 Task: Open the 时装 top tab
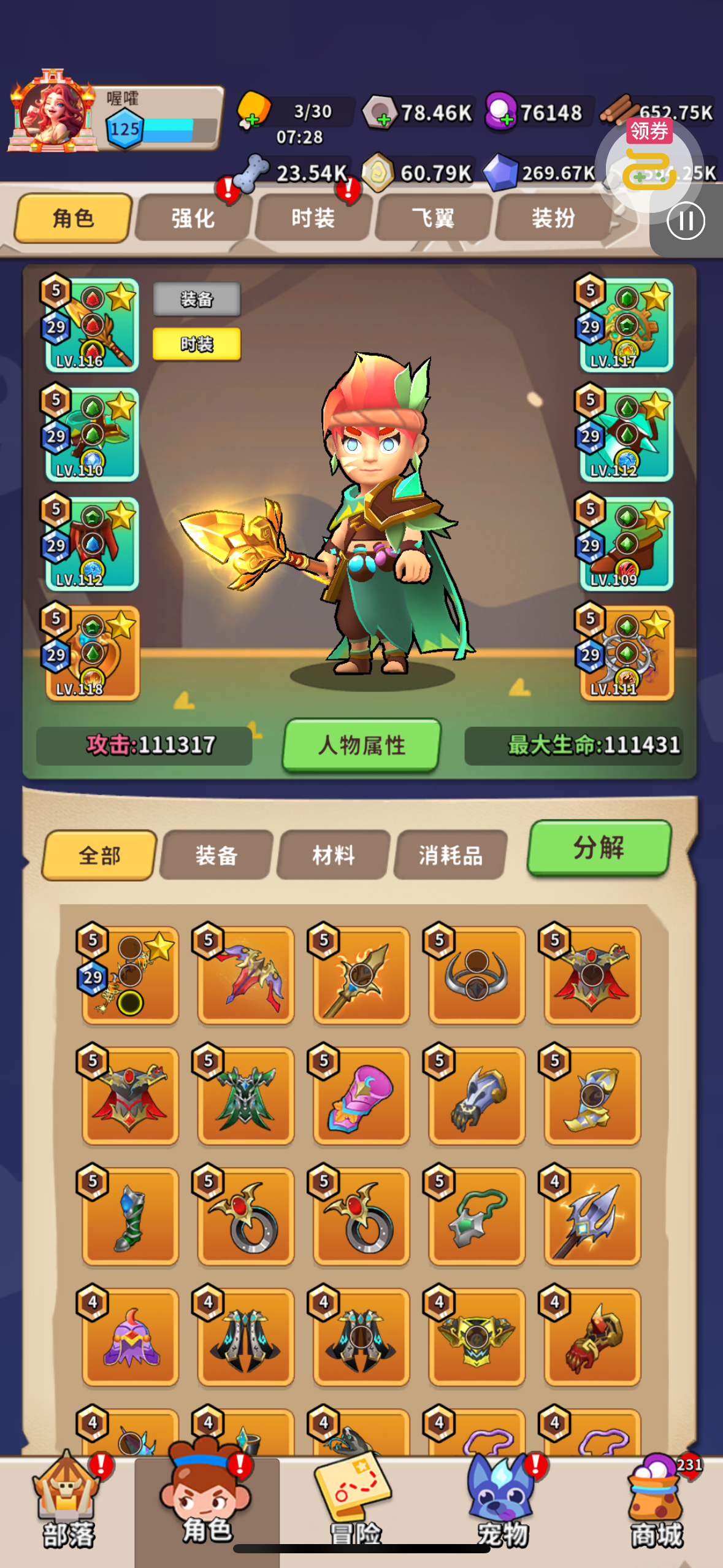(313, 218)
